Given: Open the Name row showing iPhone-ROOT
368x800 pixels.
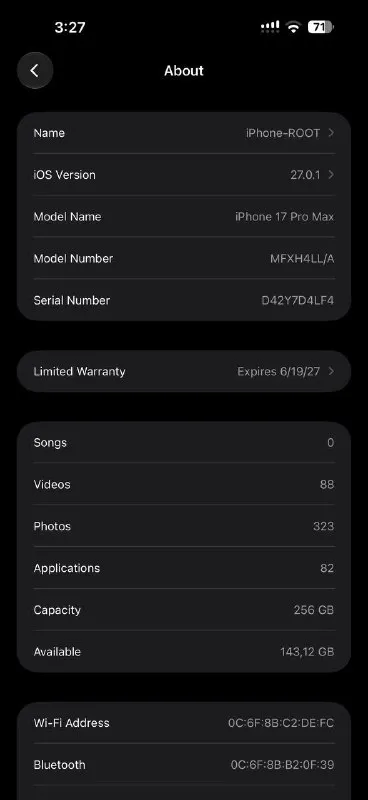Looking at the screenshot, I should tap(184, 133).
